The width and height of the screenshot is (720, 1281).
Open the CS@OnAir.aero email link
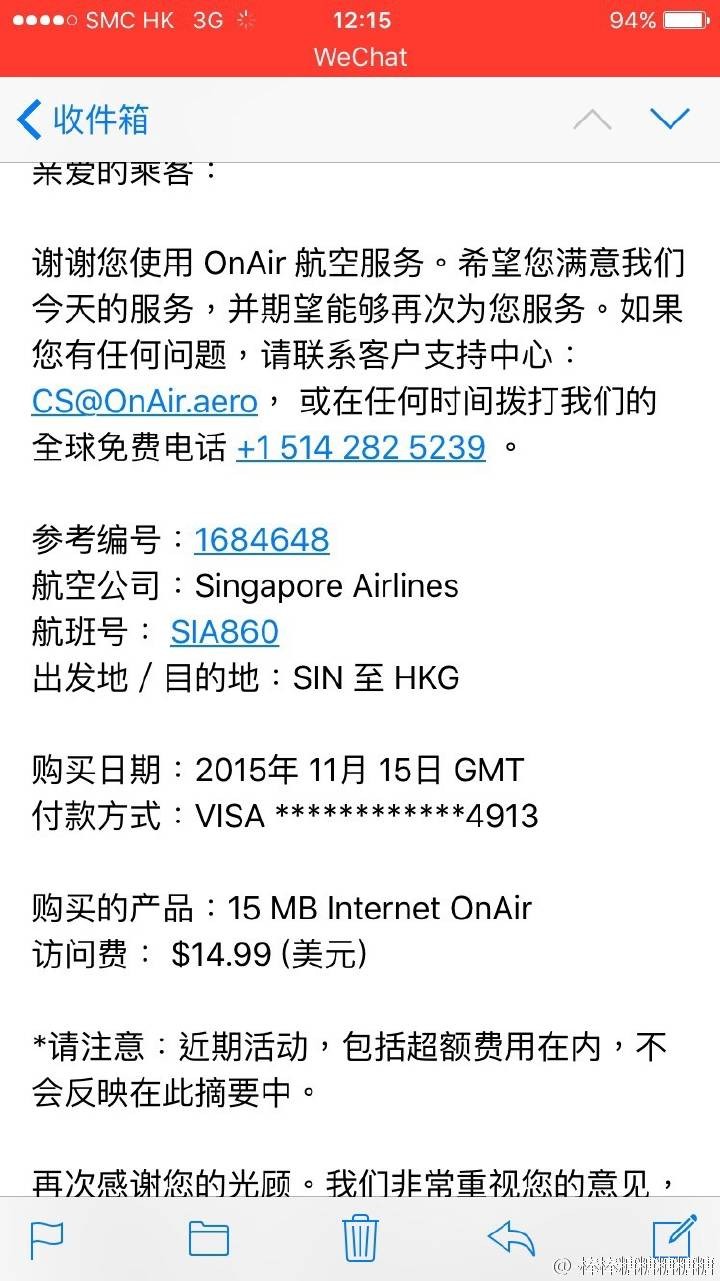(145, 401)
